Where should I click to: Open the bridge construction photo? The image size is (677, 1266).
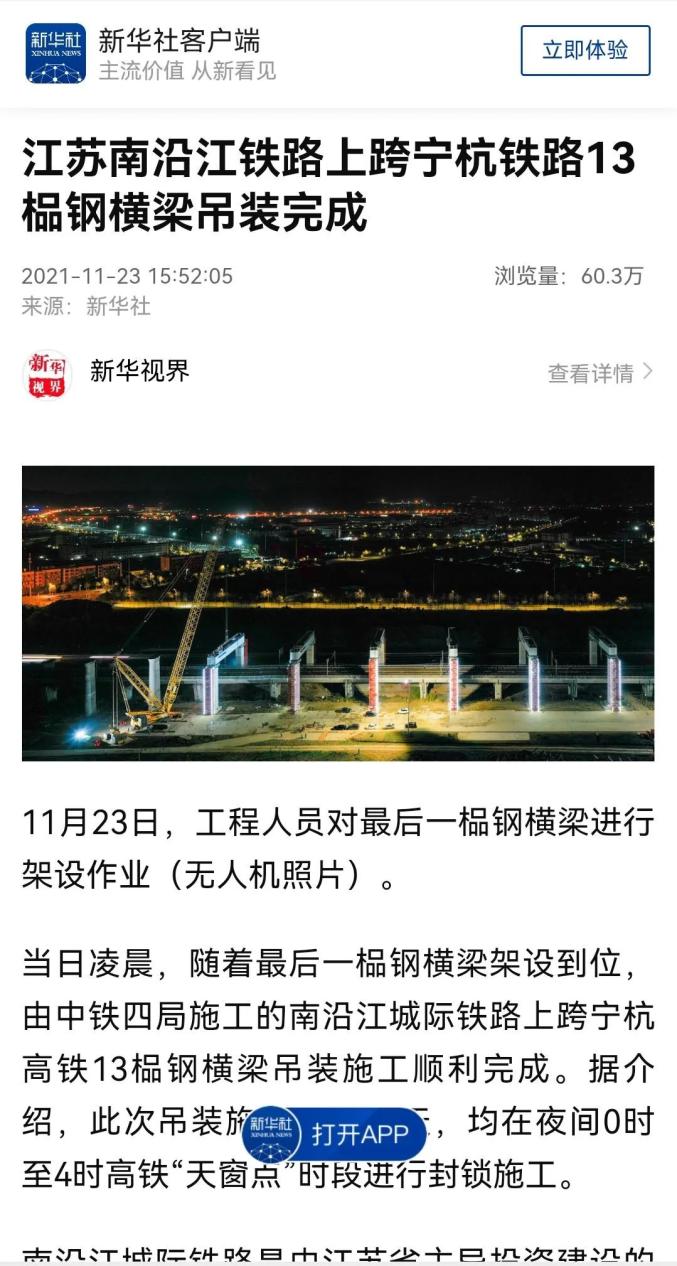click(x=338, y=613)
